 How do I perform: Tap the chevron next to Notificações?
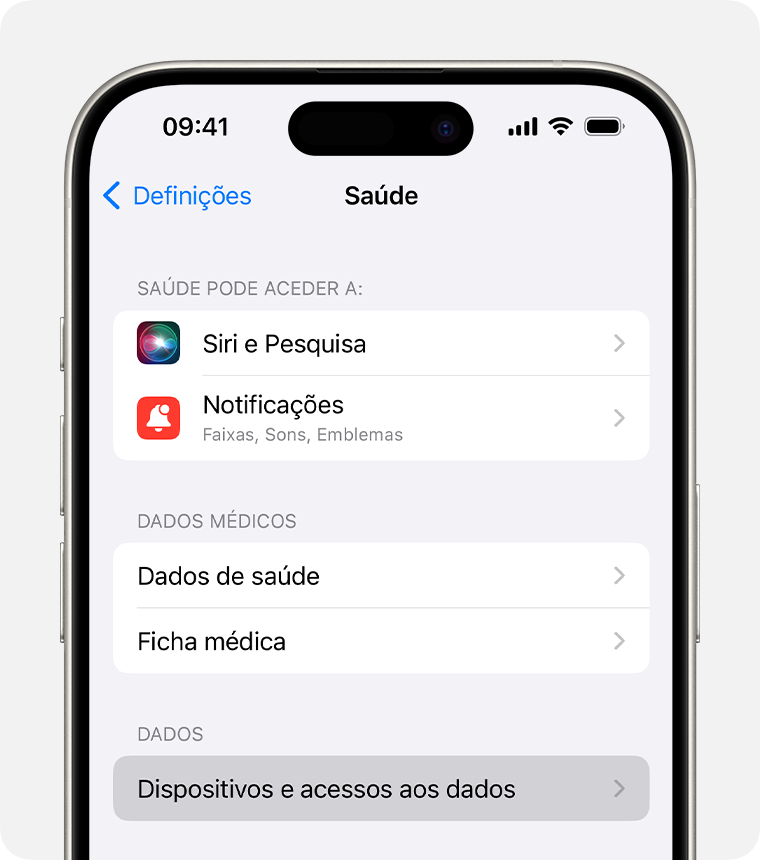619,417
